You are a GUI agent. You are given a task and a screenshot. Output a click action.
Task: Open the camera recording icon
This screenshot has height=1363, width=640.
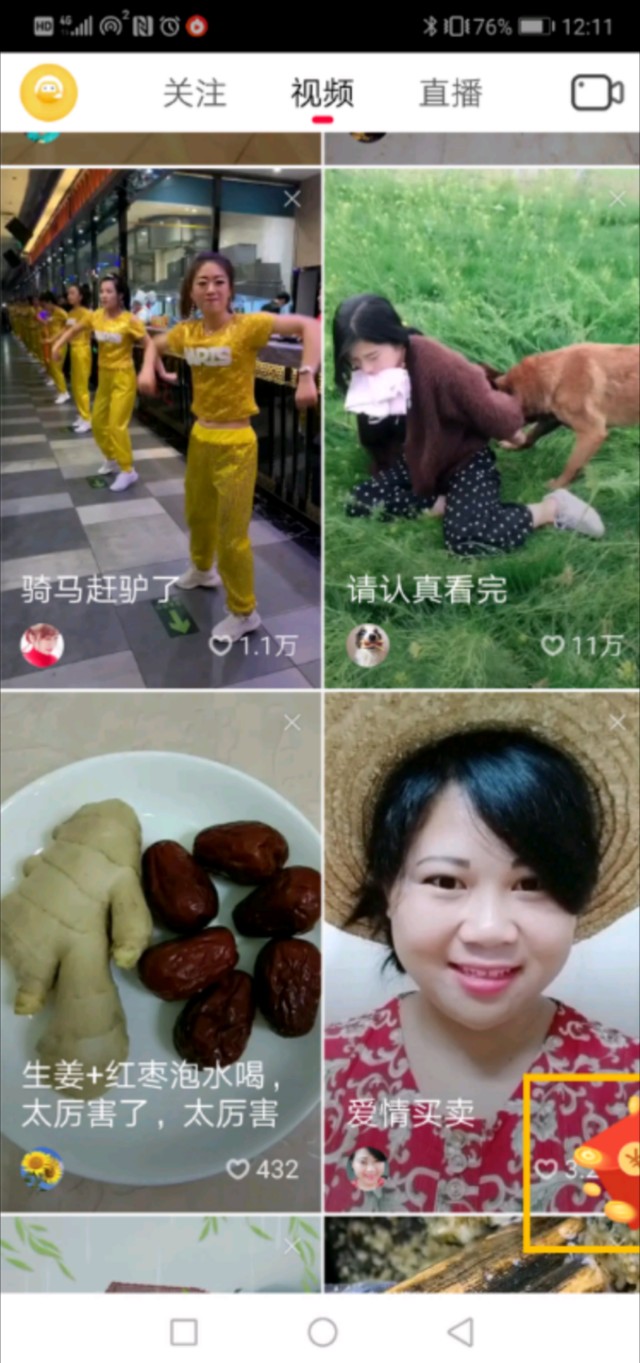[x=597, y=93]
